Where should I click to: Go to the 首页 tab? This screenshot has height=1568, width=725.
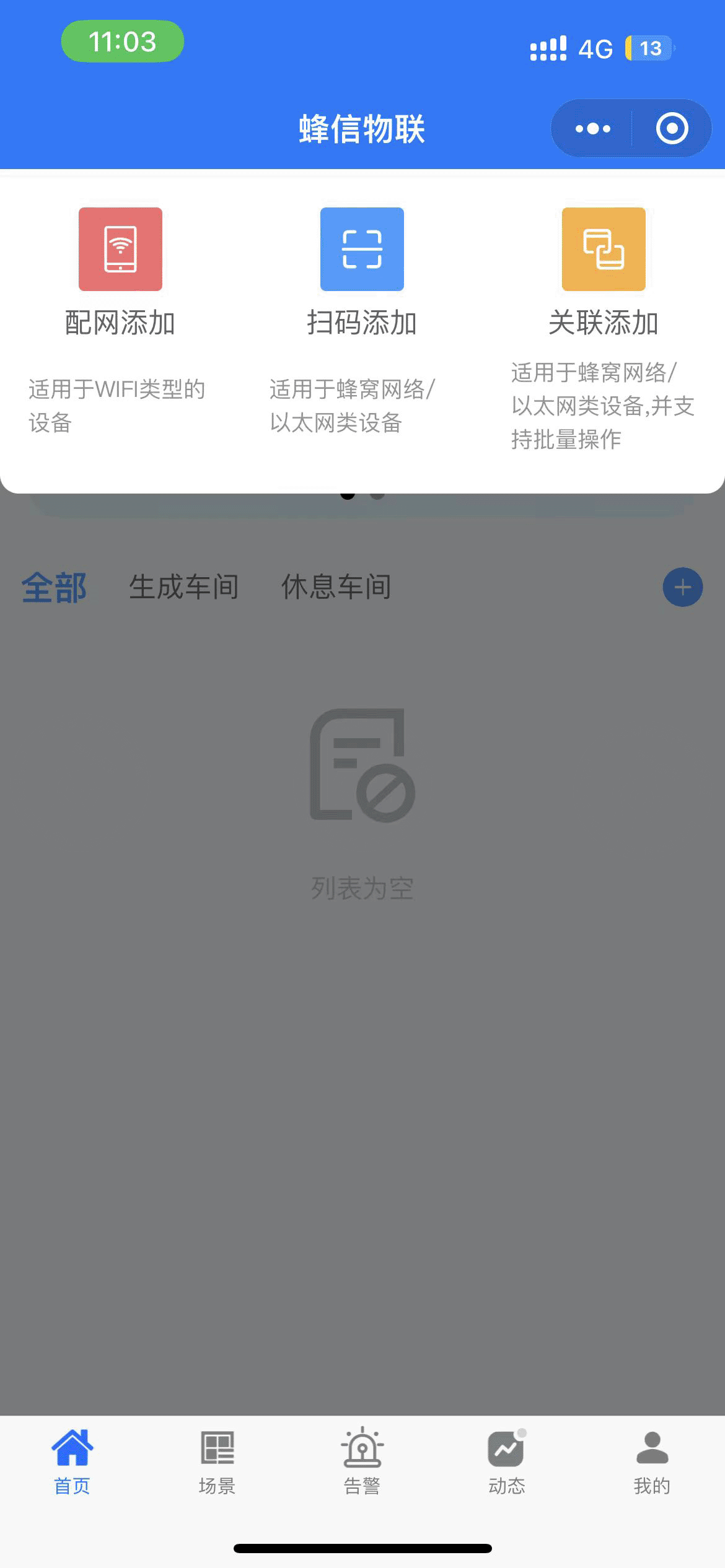click(72, 1462)
